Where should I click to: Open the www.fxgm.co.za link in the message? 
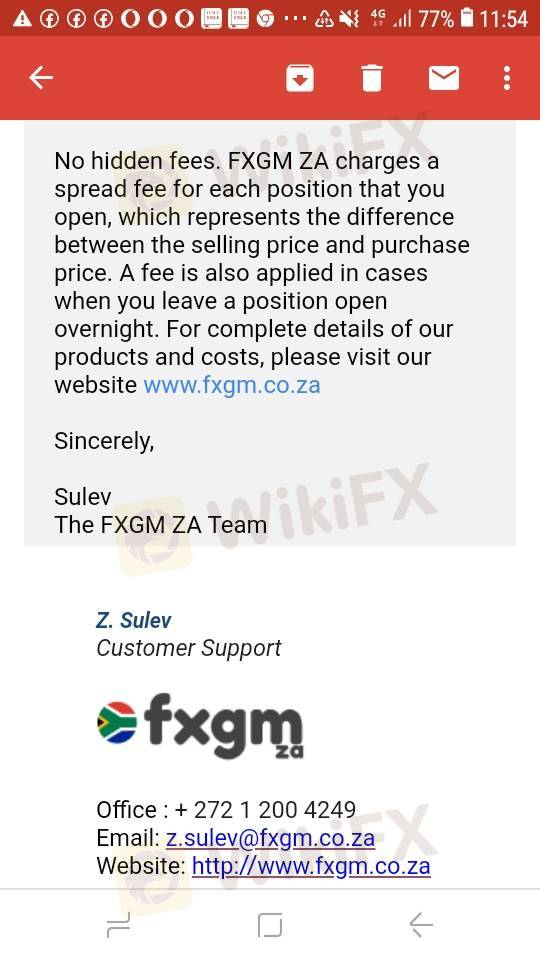[231, 385]
